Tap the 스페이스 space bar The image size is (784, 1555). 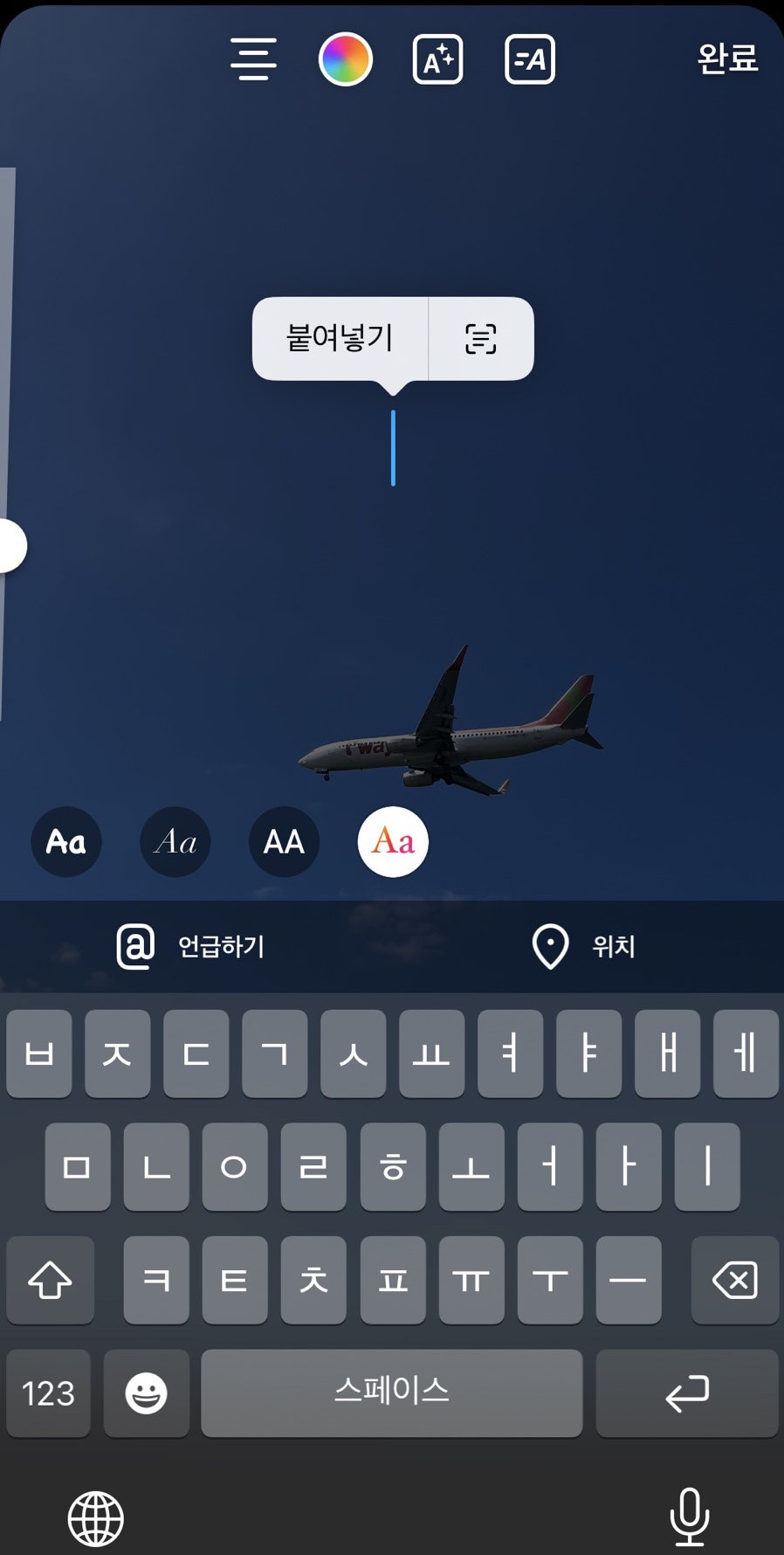tap(391, 1393)
